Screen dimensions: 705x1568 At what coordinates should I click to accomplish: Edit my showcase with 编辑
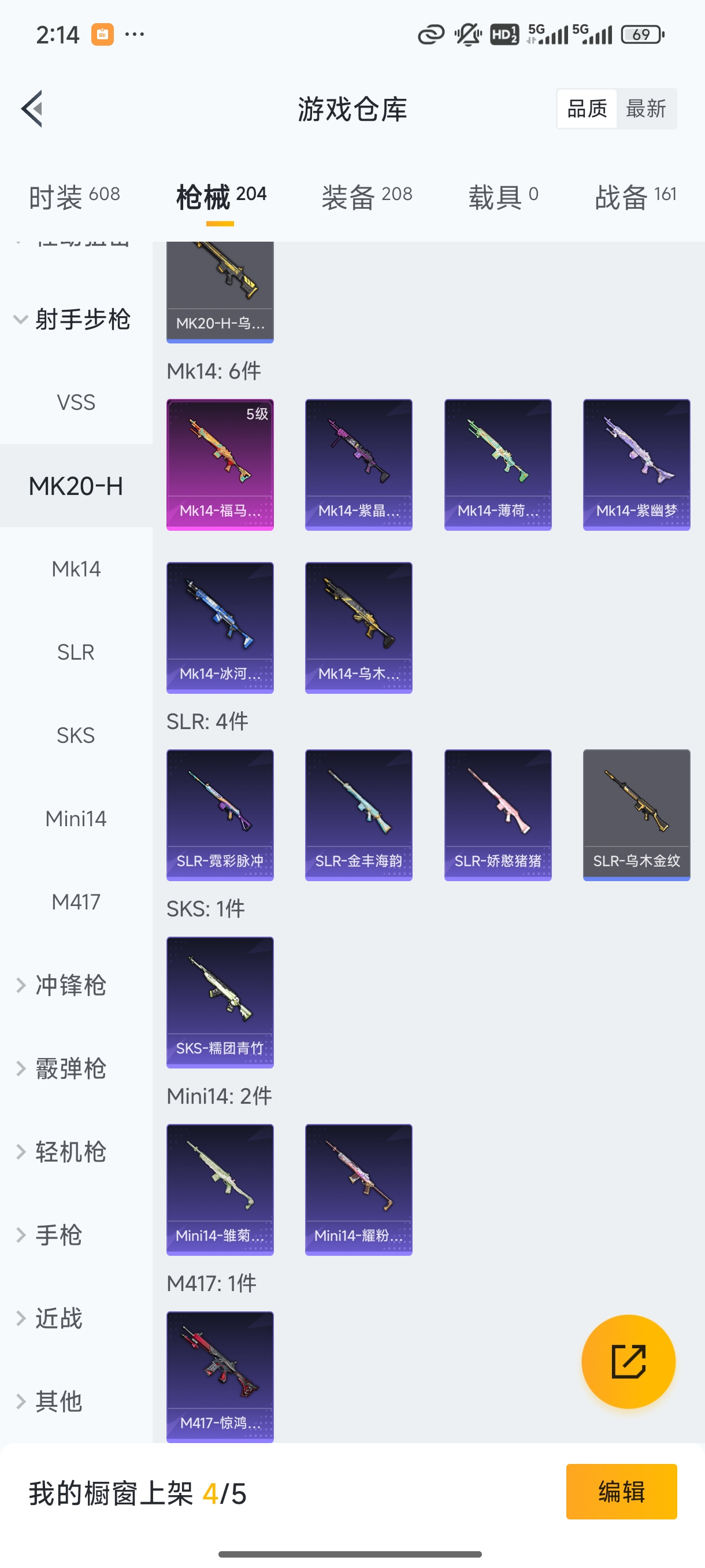[621, 1491]
